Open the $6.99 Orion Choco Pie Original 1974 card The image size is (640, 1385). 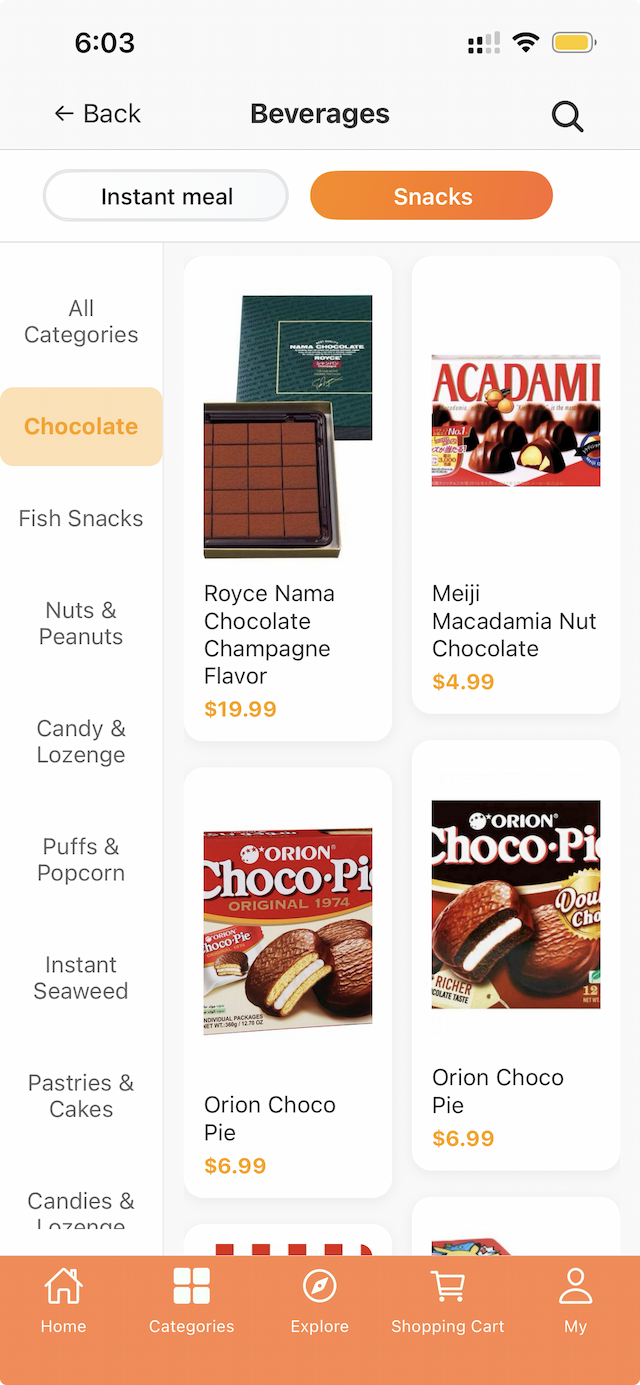tap(287, 981)
